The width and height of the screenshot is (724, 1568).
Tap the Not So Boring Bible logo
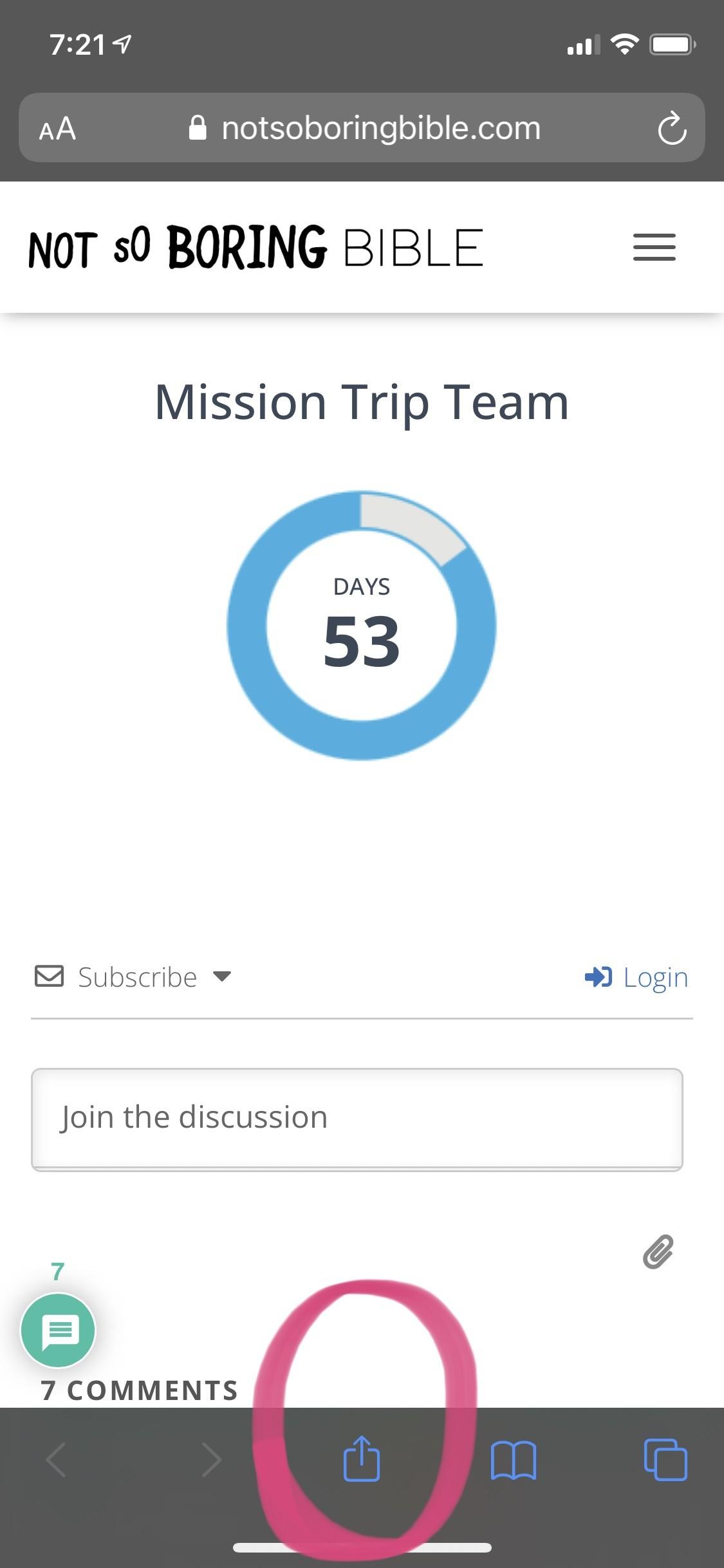(x=255, y=247)
